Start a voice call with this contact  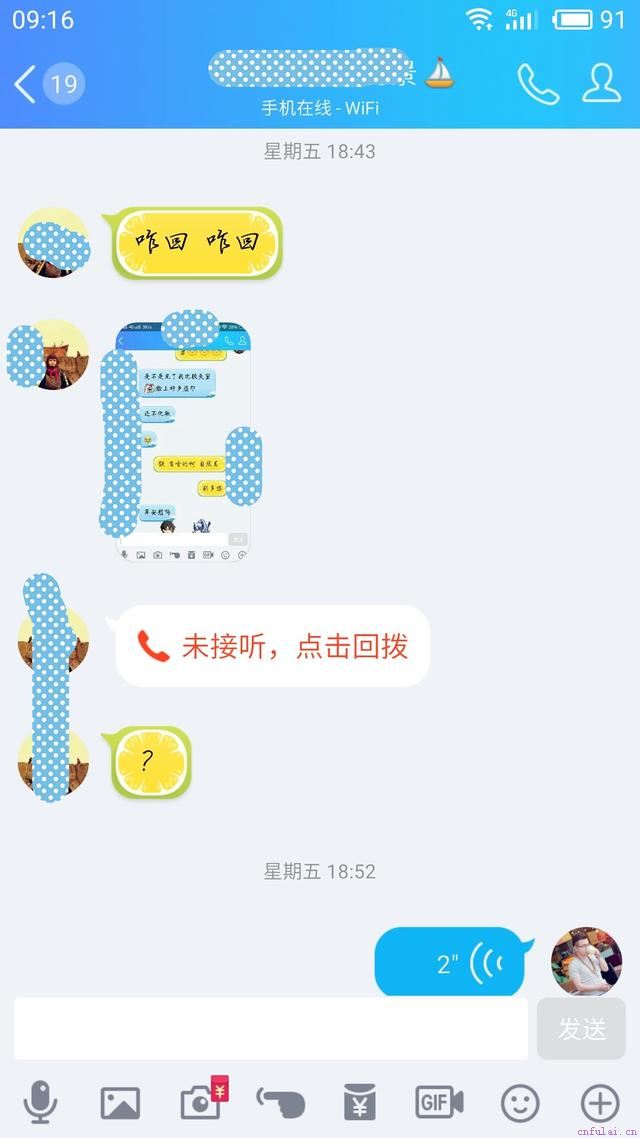(x=538, y=84)
